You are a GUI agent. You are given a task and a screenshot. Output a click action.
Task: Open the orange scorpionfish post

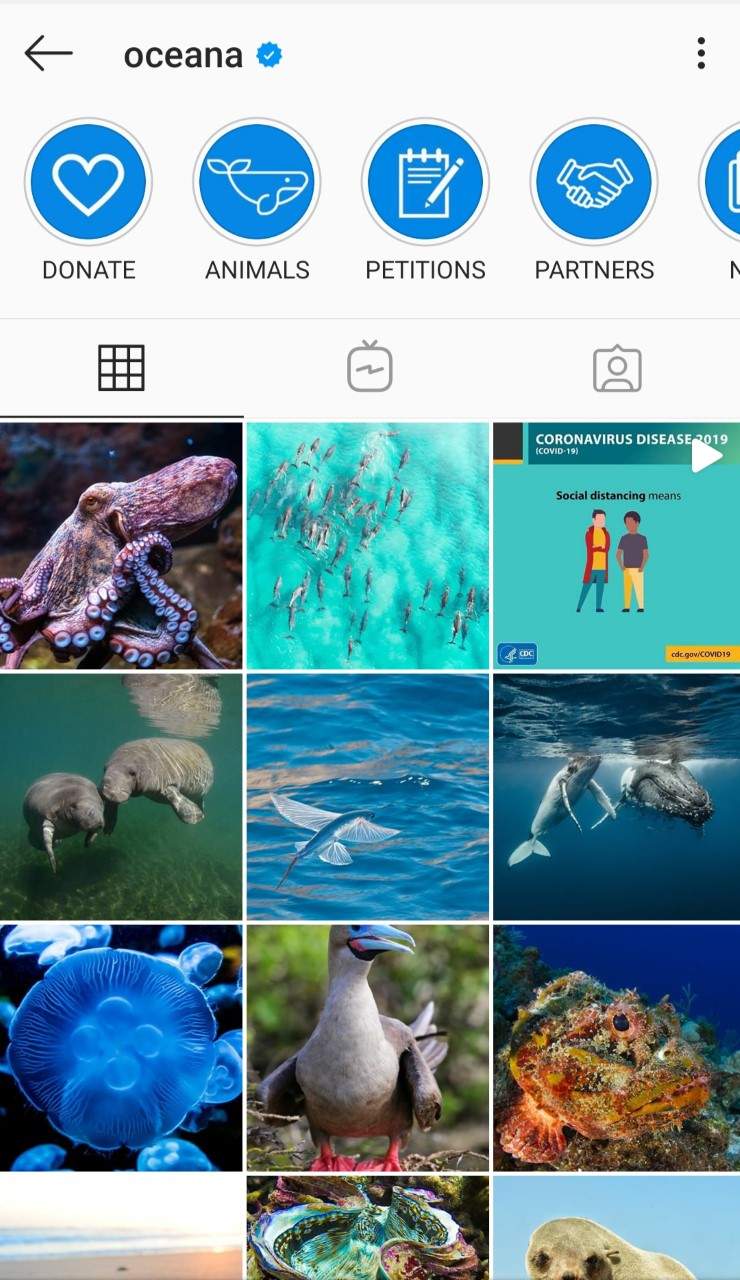click(x=616, y=1047)
